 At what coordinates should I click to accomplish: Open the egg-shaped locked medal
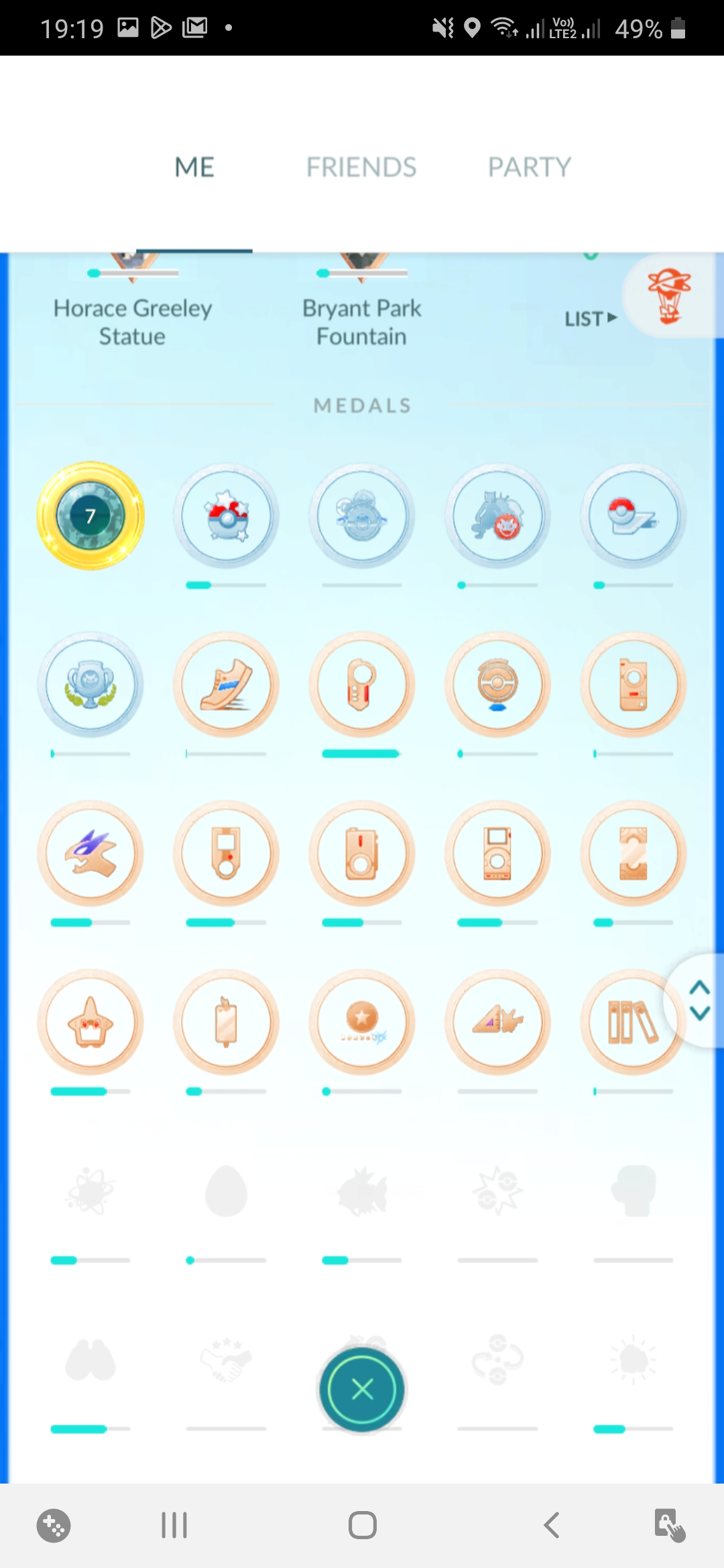tap(226, 1191)
